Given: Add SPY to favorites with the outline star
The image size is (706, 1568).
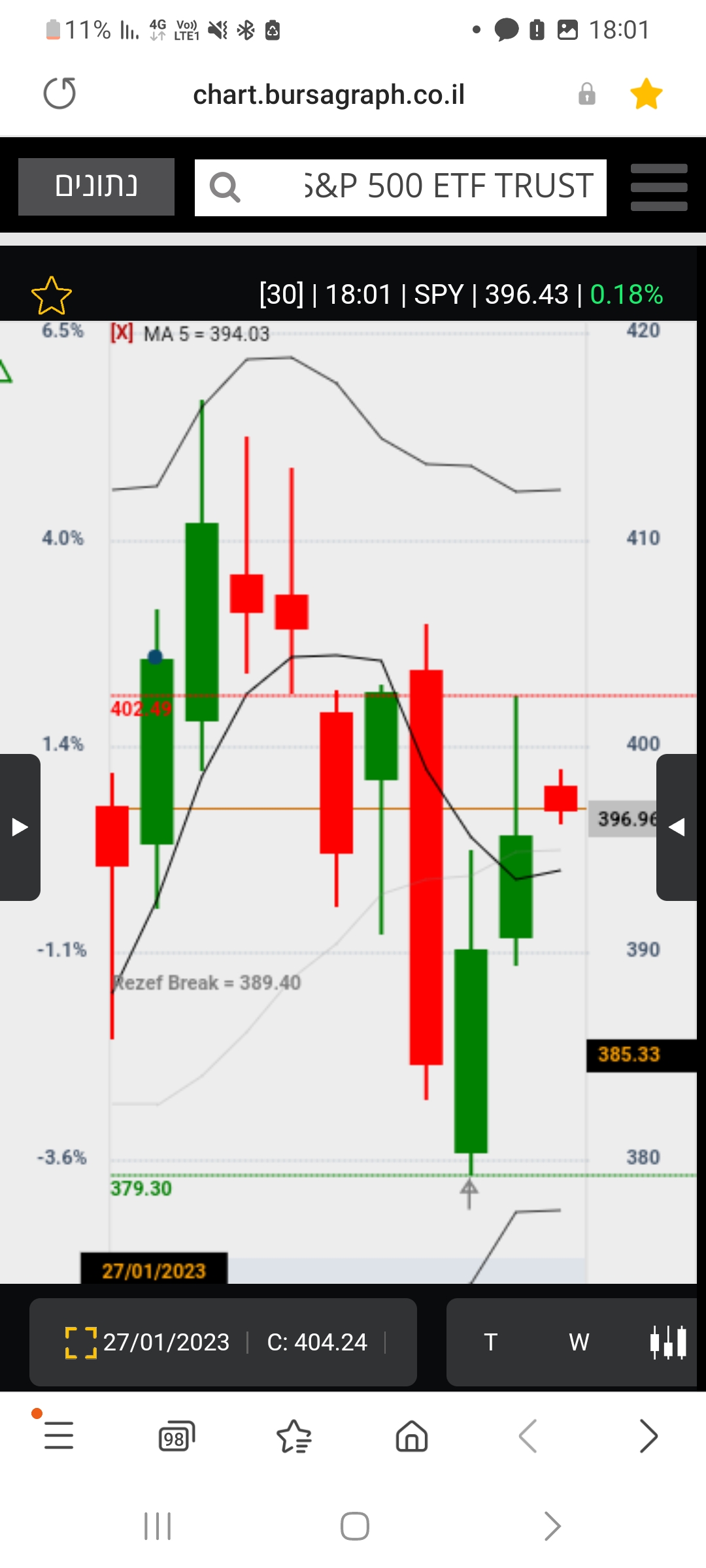Looking at the screenshot, I should tap(51, 296).
